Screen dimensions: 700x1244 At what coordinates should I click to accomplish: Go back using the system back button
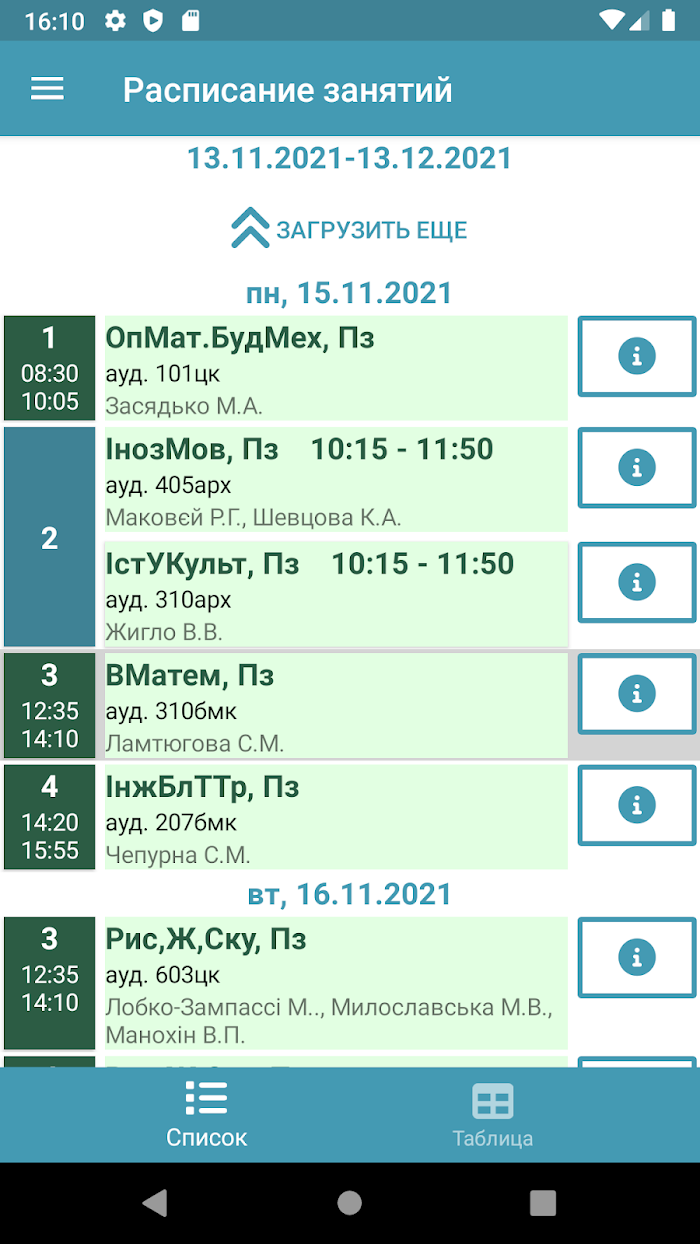(155, 1203)
